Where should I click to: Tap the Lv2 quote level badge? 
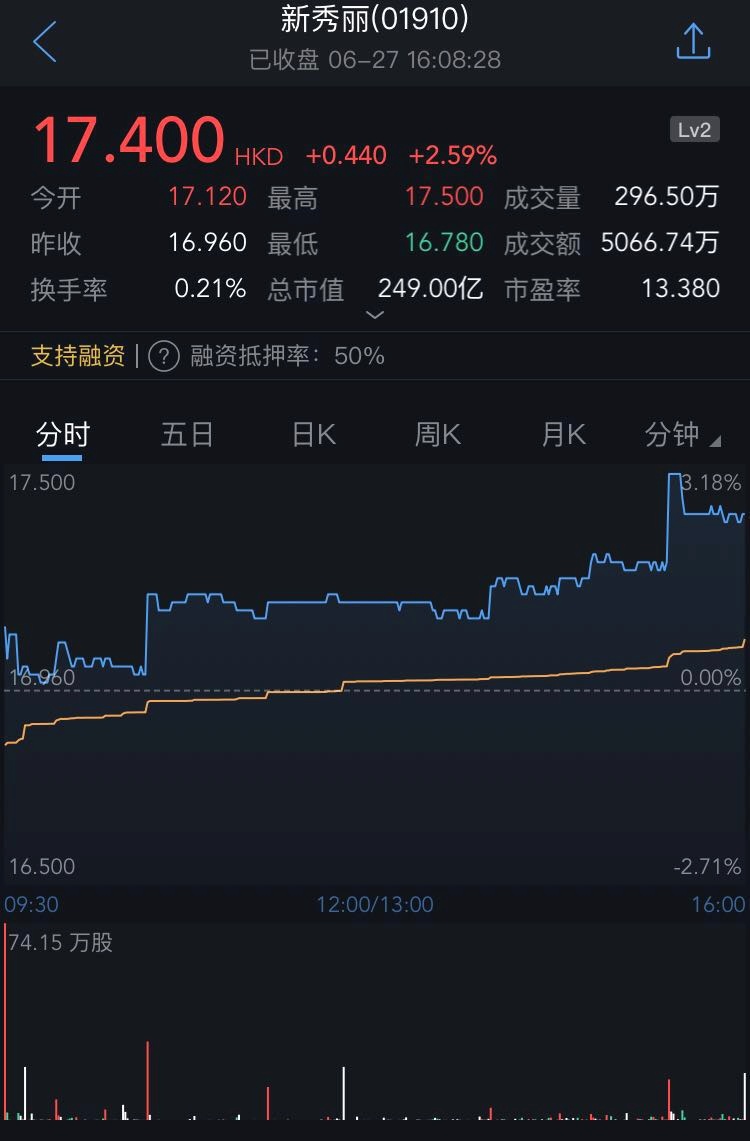(694, 130)
